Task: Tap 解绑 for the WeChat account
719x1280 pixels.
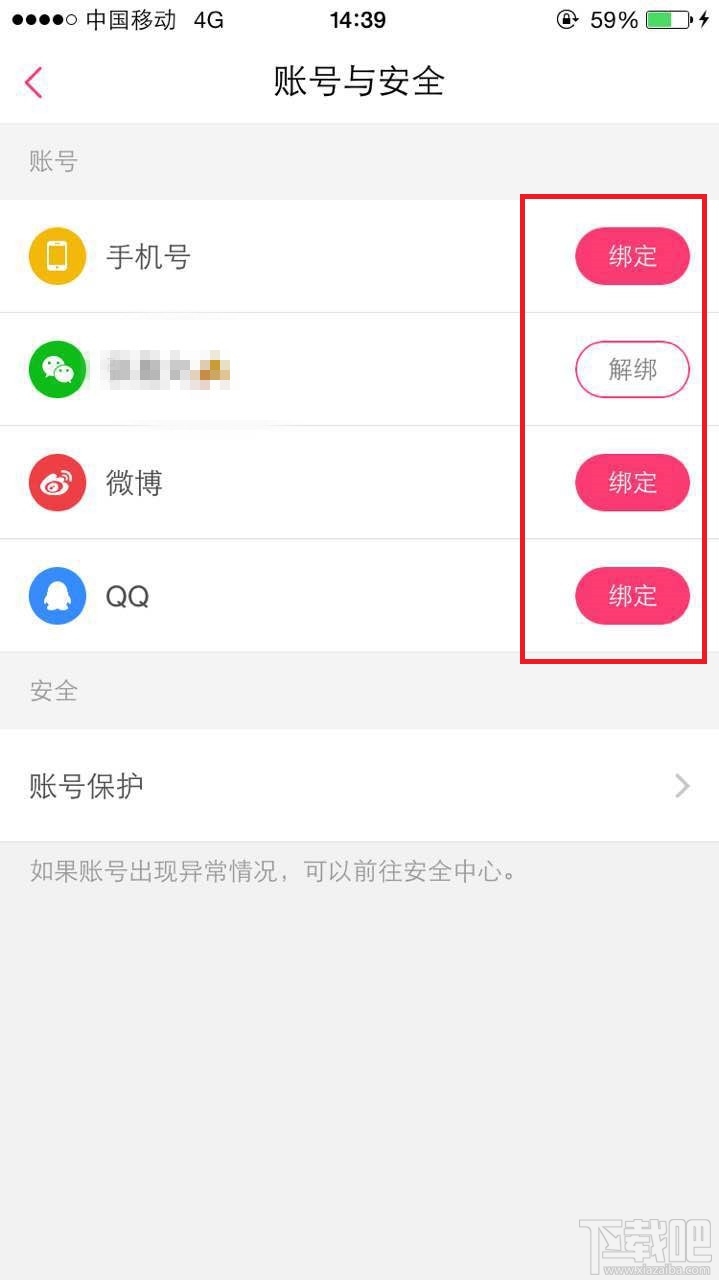Action: pyautogui.click(x=632, y=370)
